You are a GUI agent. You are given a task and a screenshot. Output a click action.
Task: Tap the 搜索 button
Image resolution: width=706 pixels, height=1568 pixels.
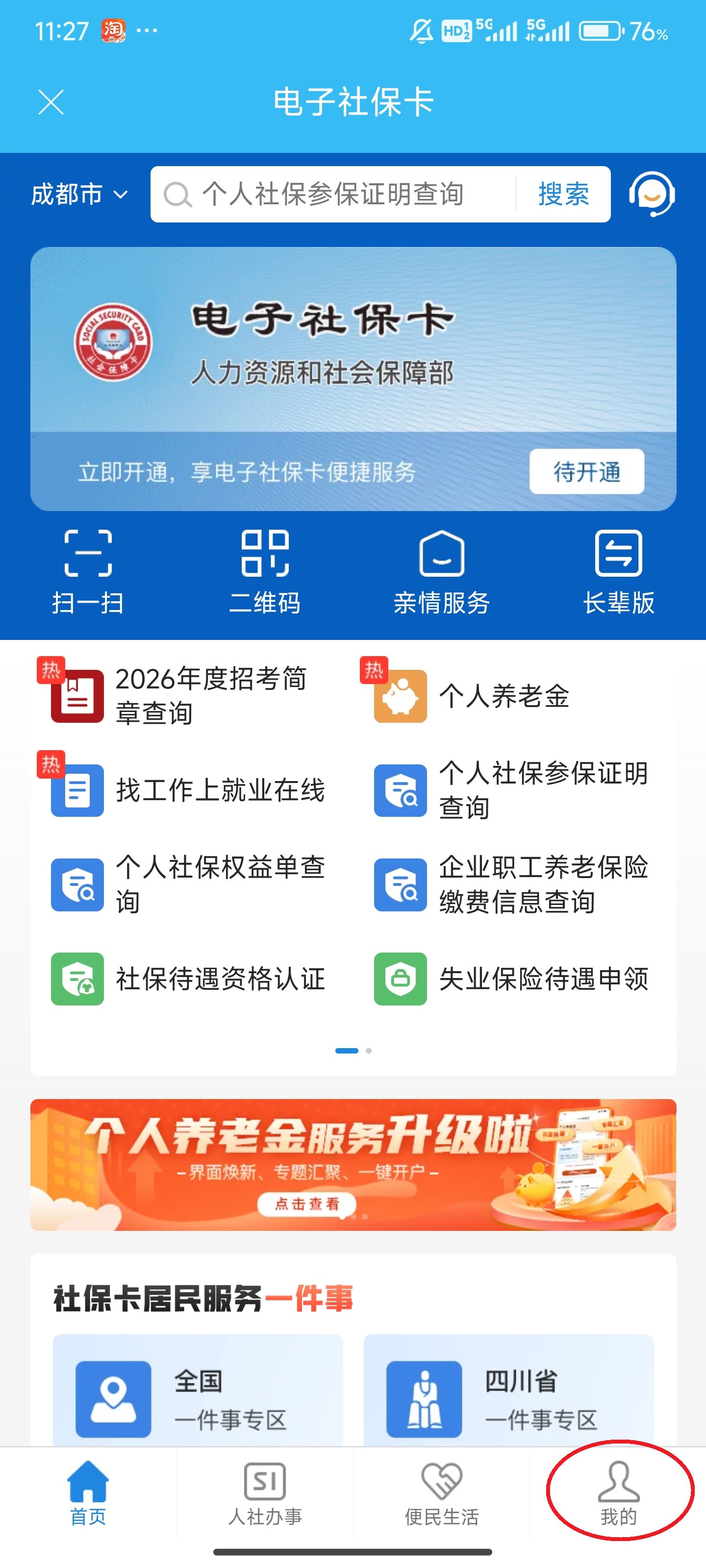pos(563,195)
